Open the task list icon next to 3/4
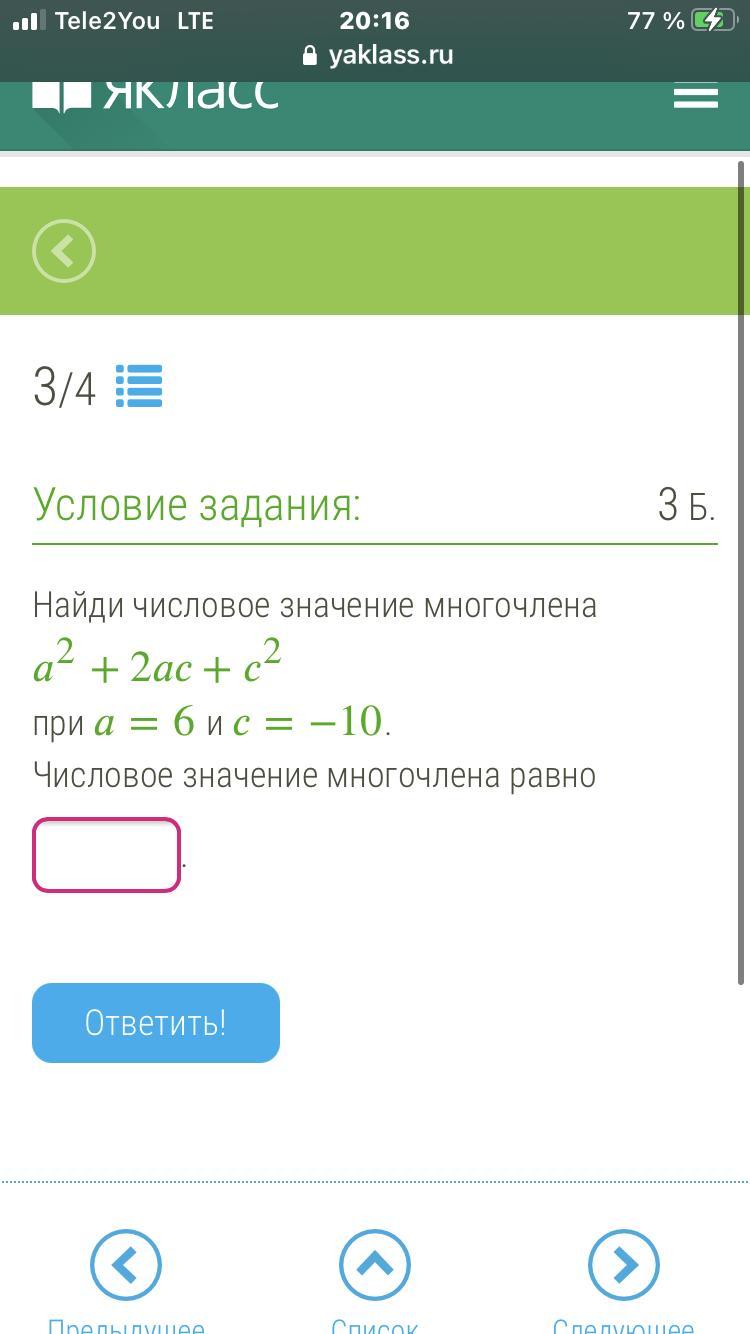Image resolution: width=750 pixels, height=1334 pixels. tap(139, 386)
